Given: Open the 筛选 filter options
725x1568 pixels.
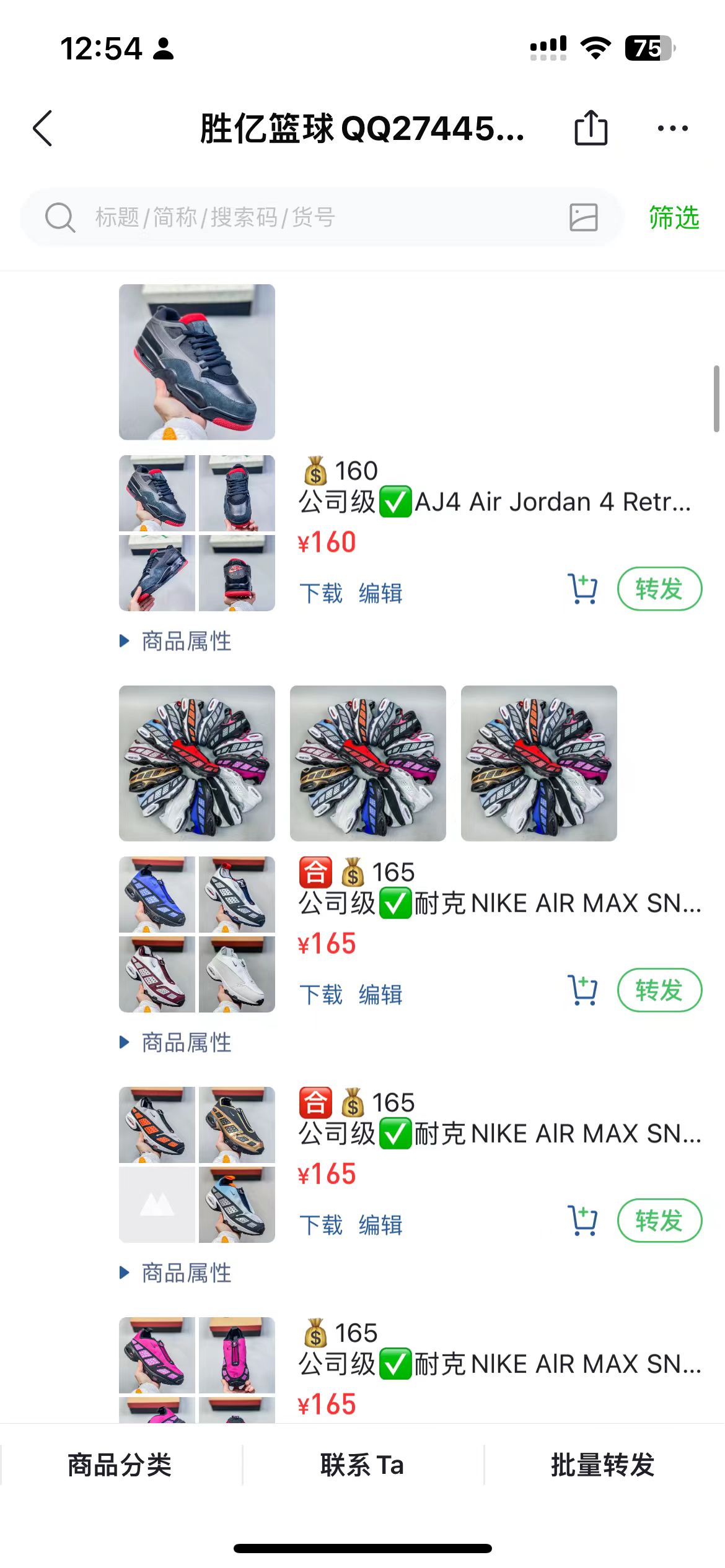Looking at the screenshot, I should 674,217.
